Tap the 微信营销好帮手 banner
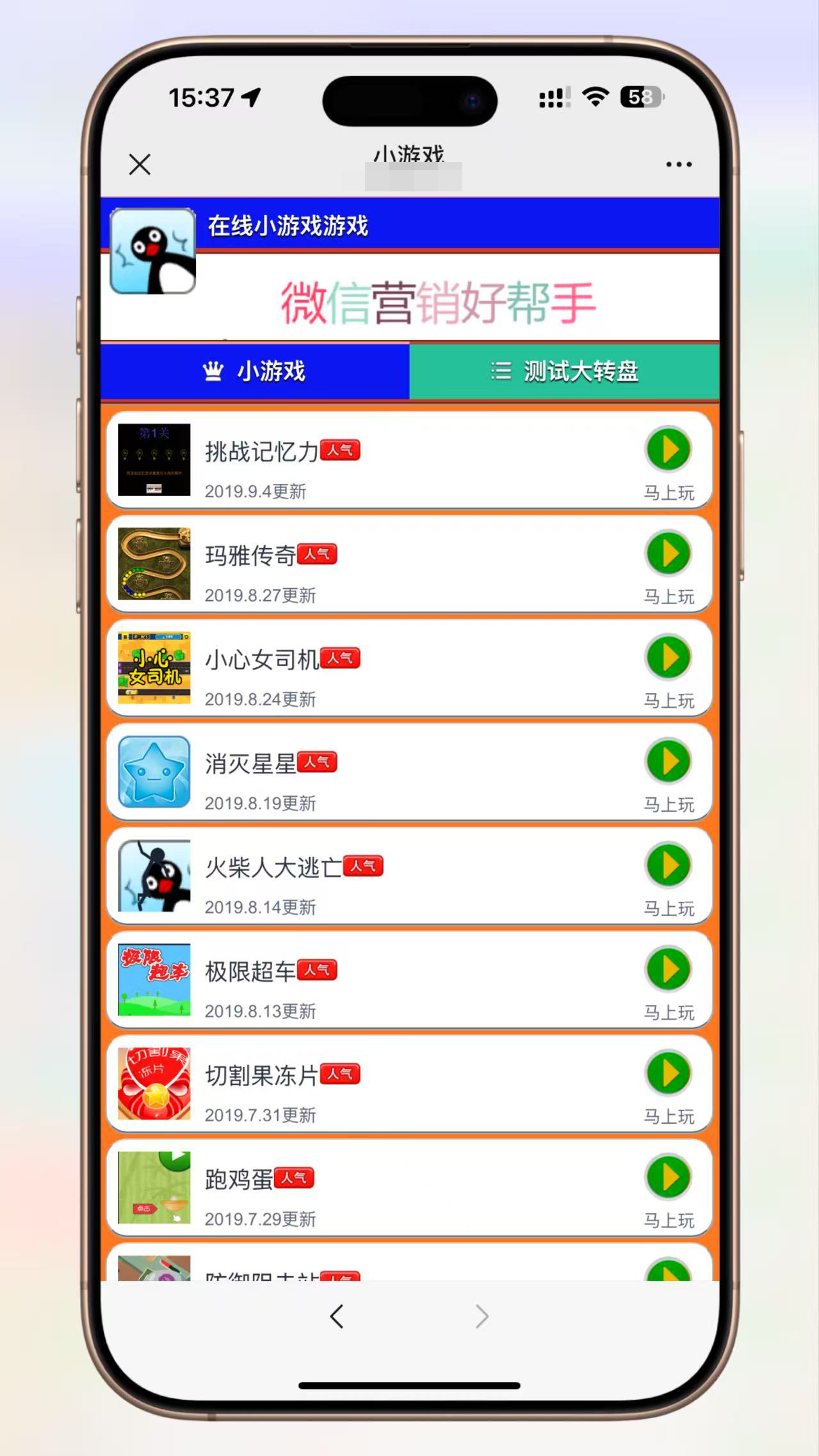The width and height of the screenshot is (819, 1456). point(438,302)
